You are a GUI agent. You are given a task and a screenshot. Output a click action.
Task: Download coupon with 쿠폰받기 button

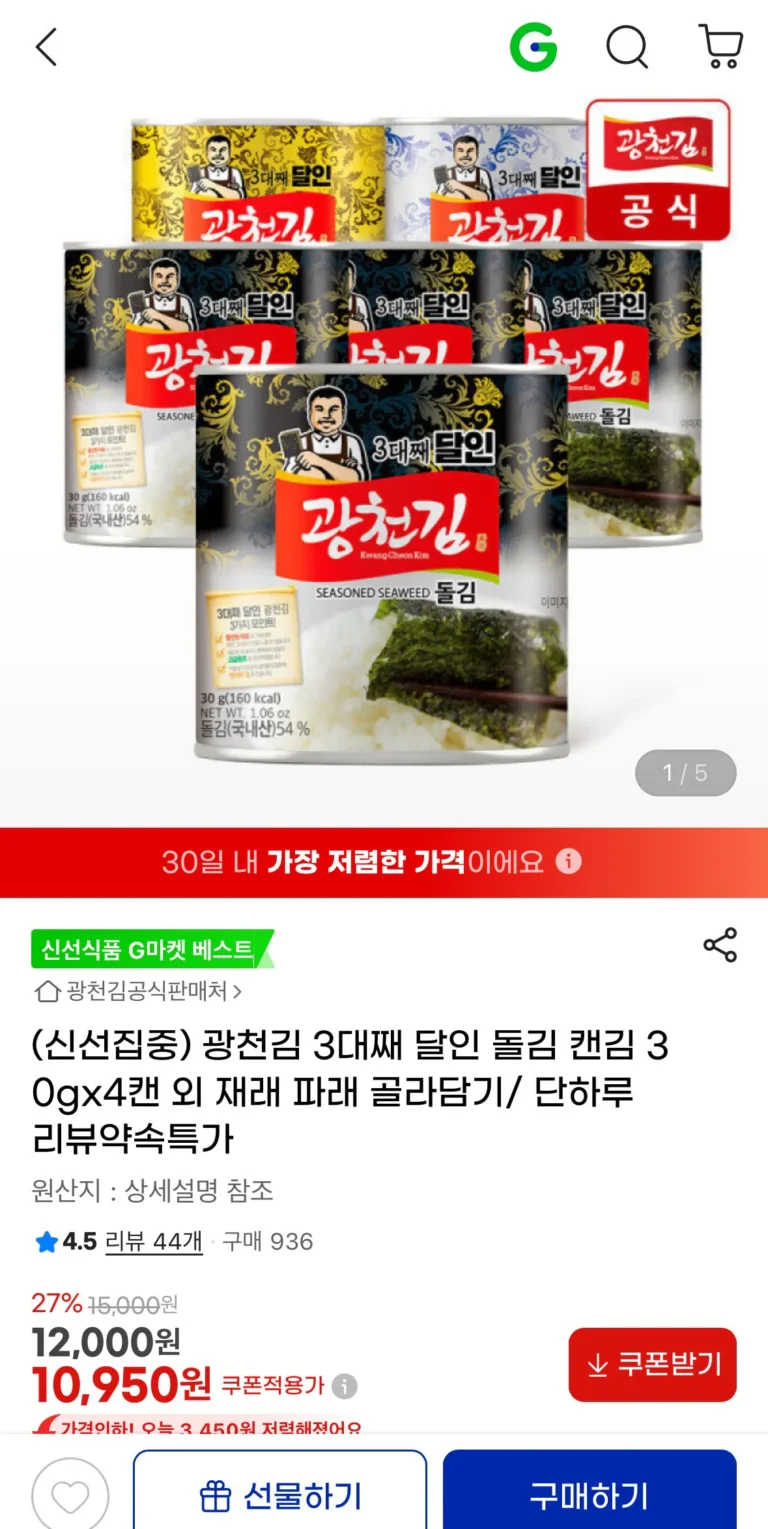click(x=652, y=1364)
